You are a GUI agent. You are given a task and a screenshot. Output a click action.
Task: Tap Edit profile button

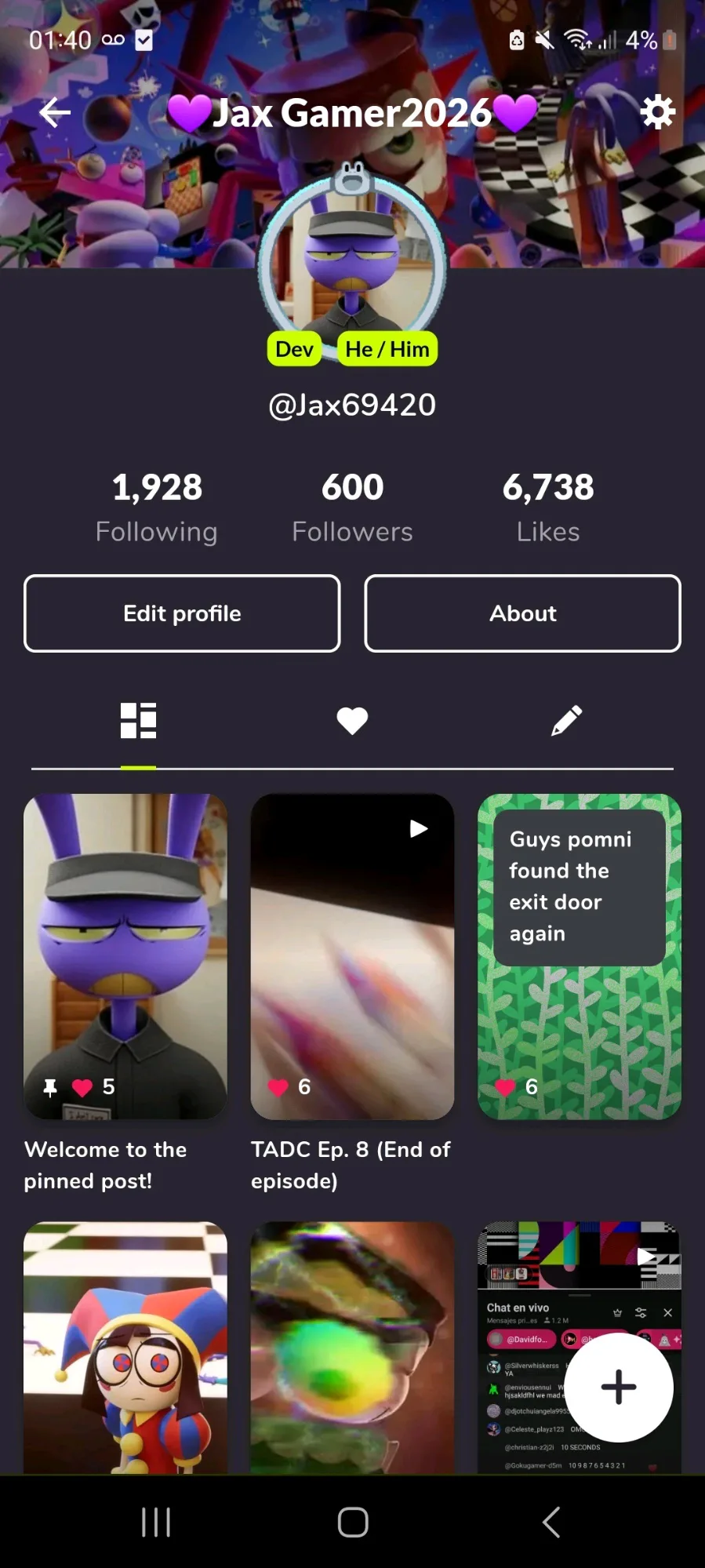pos(182,613)
